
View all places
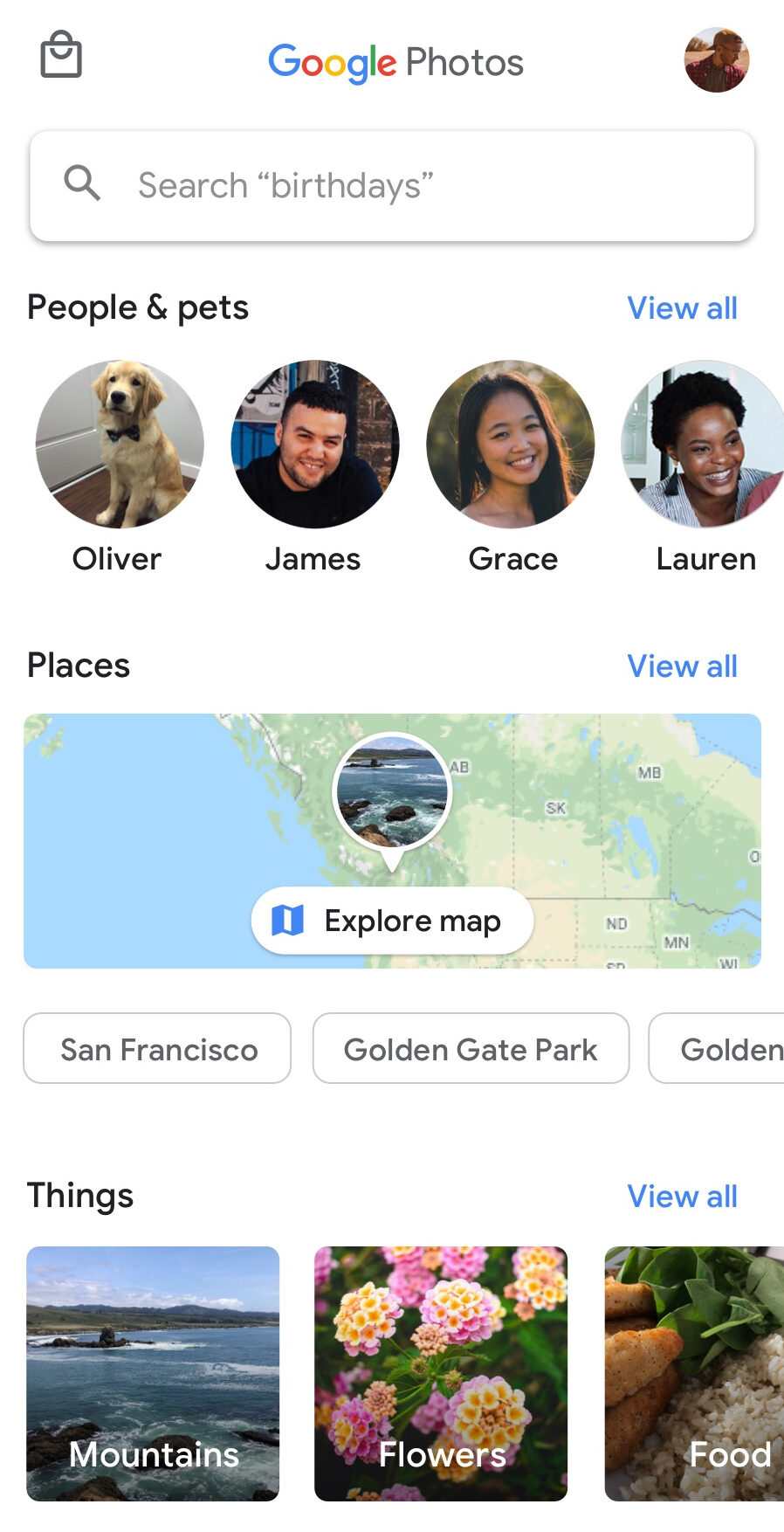point(682,666)
